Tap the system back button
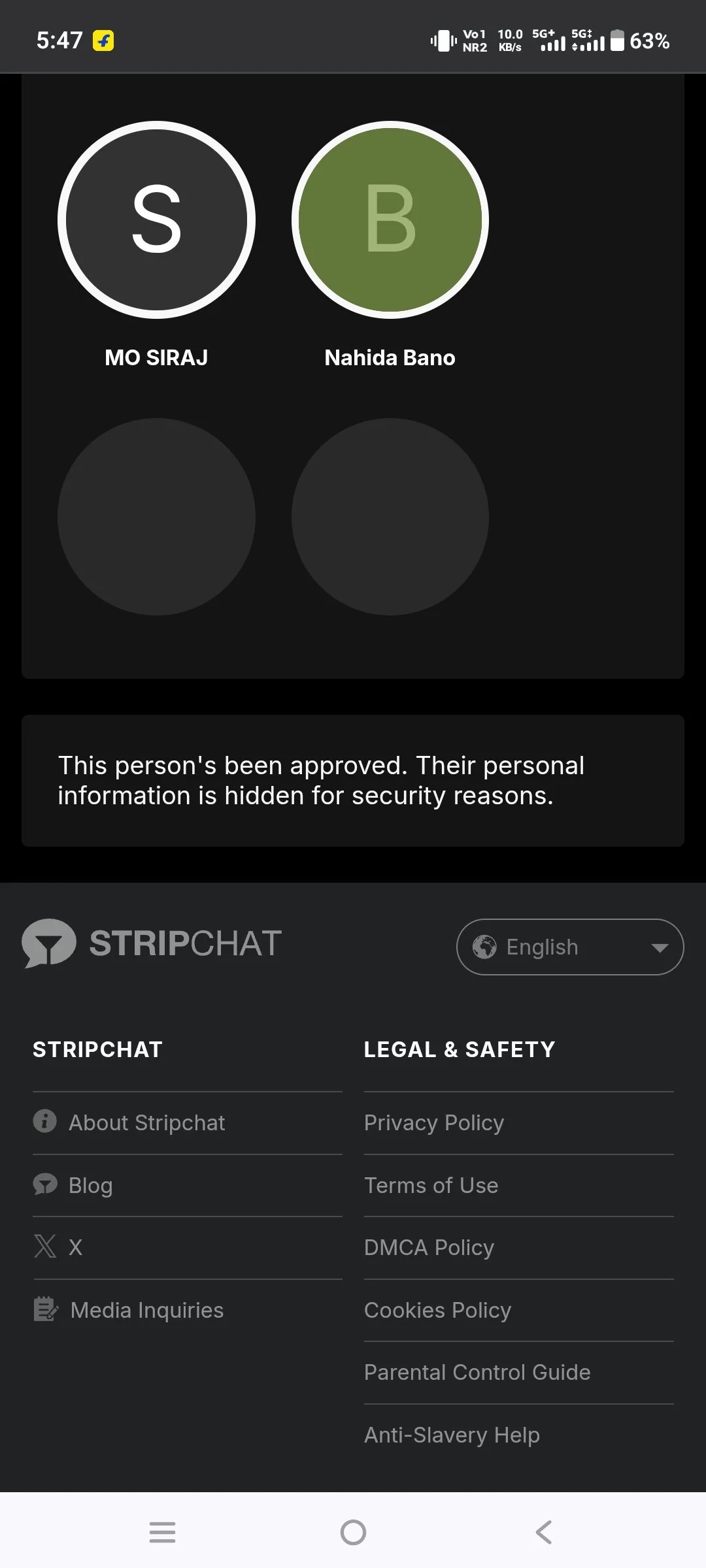 coord(544,1532)
